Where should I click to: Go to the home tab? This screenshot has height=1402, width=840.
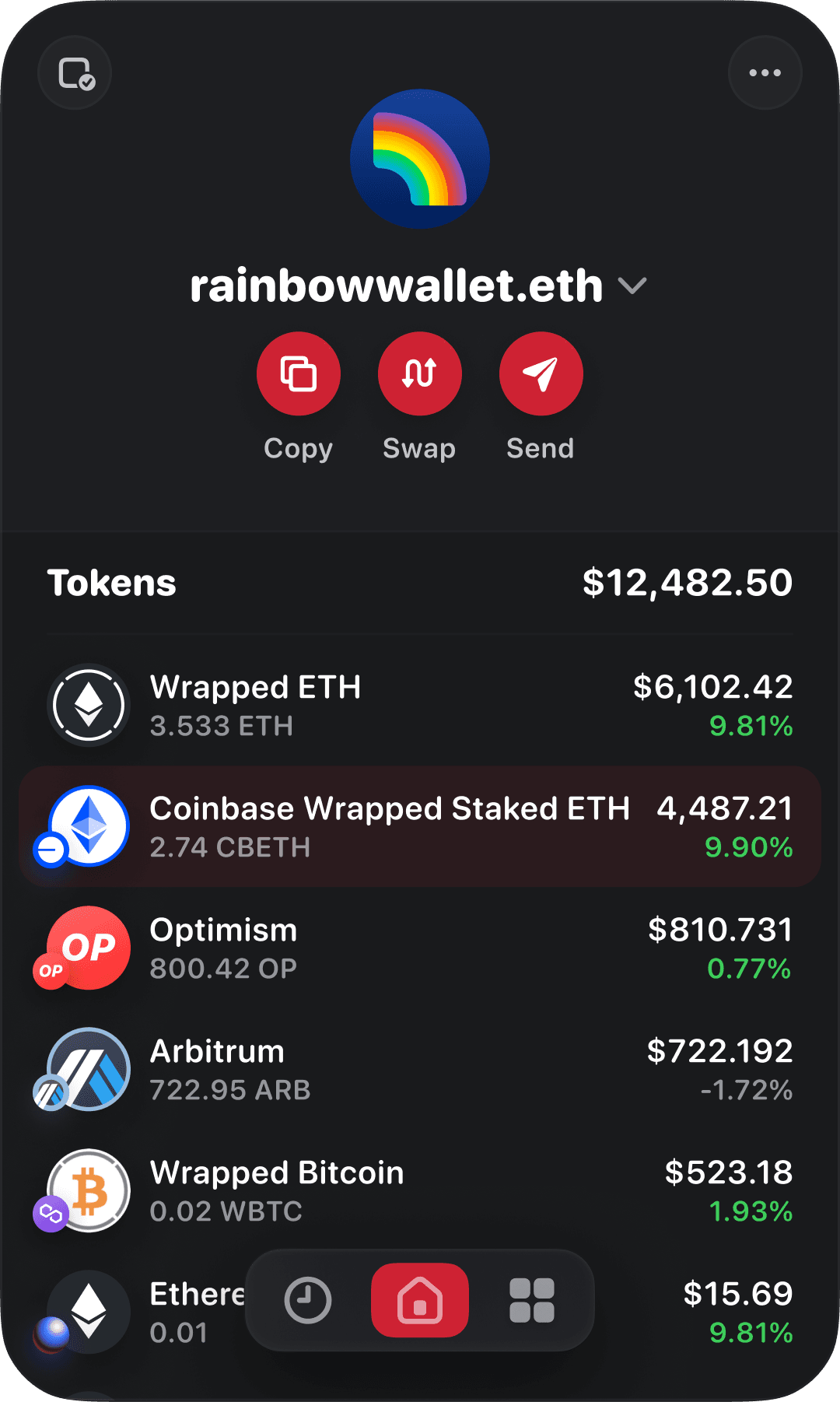click(420, 1300)
